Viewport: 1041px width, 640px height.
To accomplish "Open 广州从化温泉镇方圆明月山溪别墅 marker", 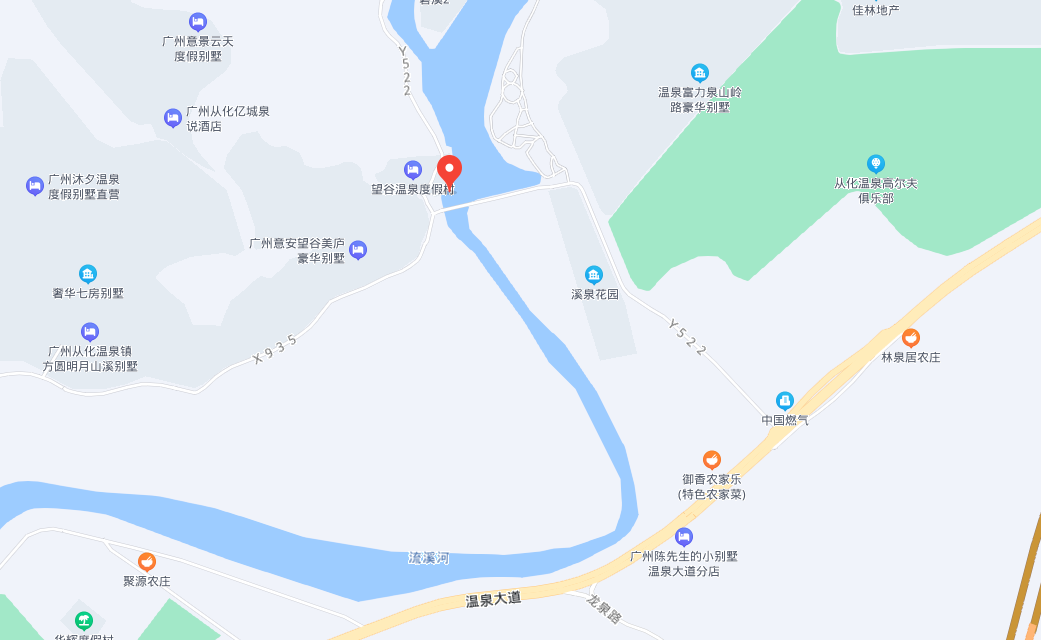I will click(x=90, y=332).
